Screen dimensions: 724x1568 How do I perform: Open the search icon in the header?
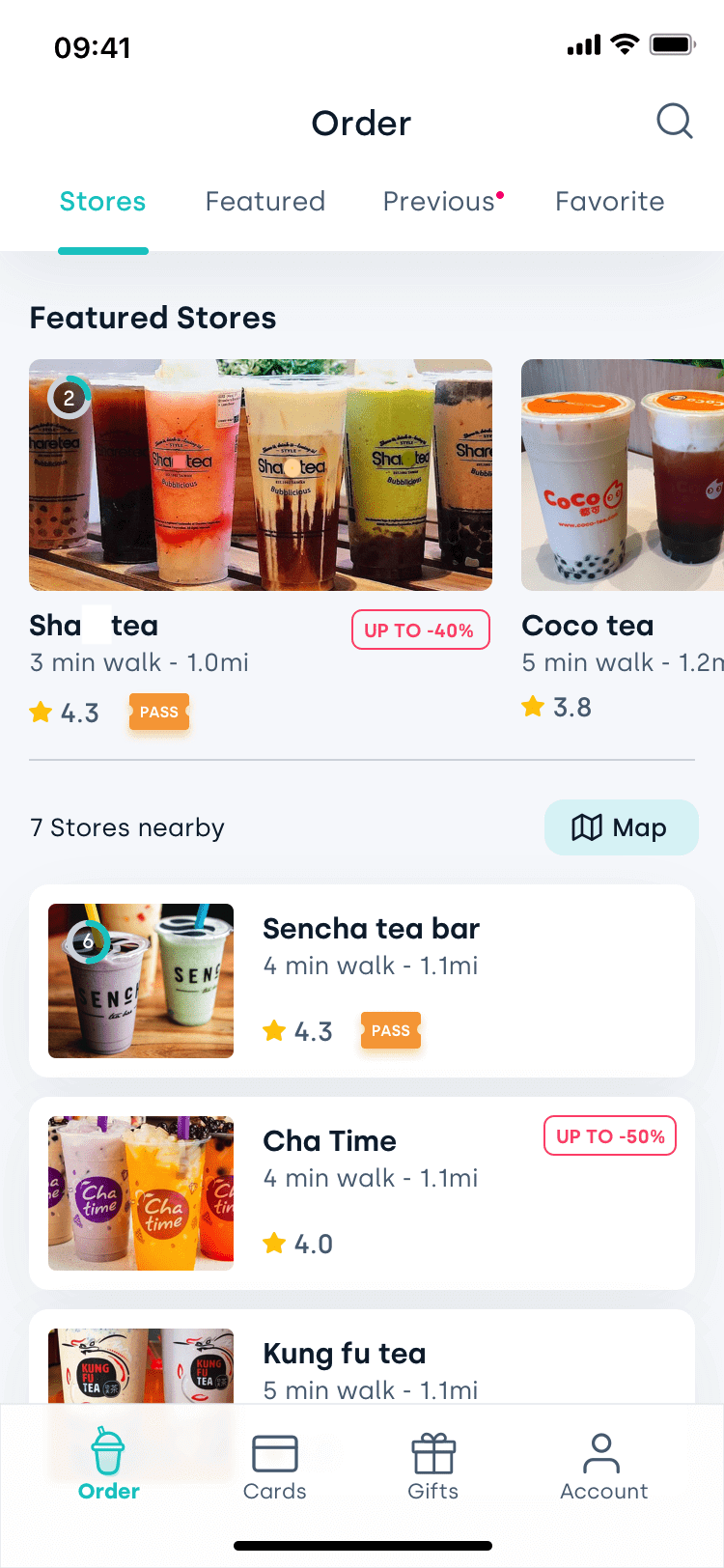(674, 122)
